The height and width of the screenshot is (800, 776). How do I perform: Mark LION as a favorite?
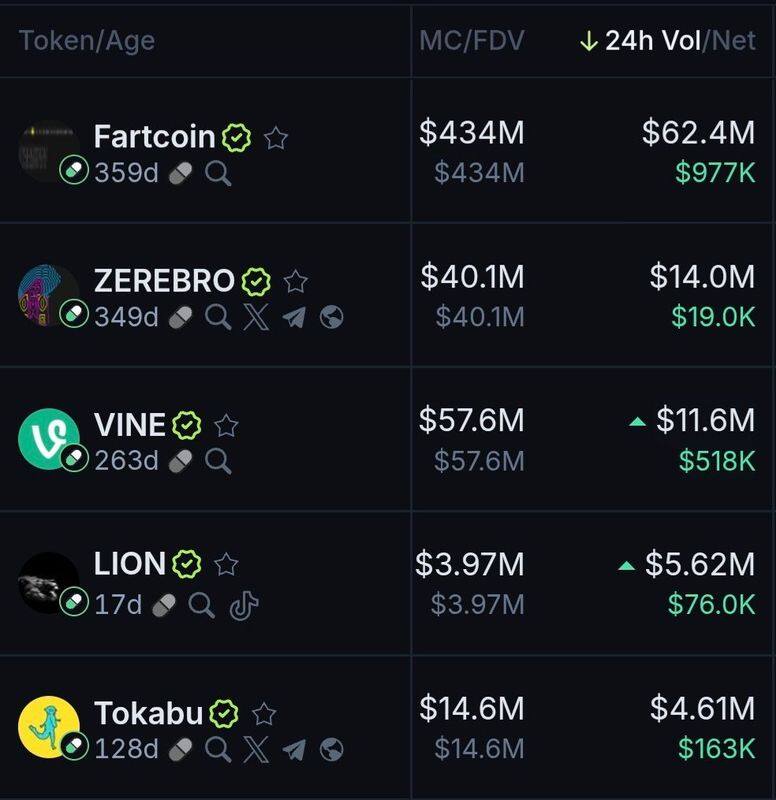tap(227, 565)
